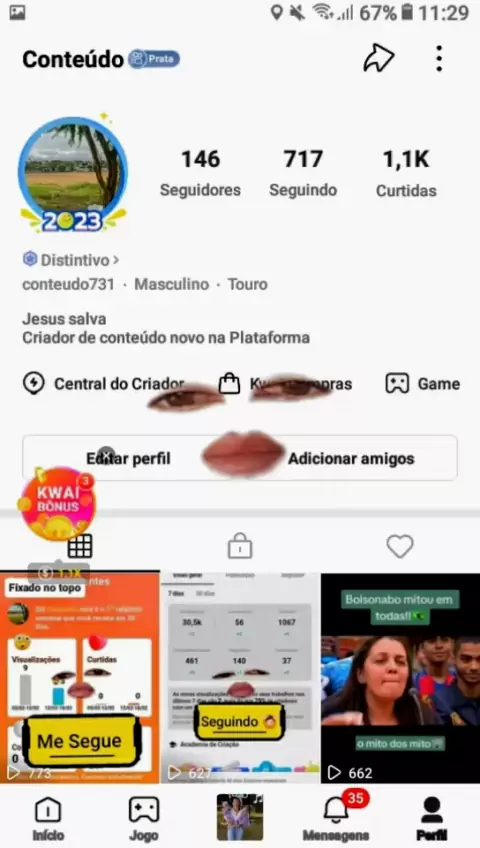View the 717 Seguindo list

click(303, 174)
